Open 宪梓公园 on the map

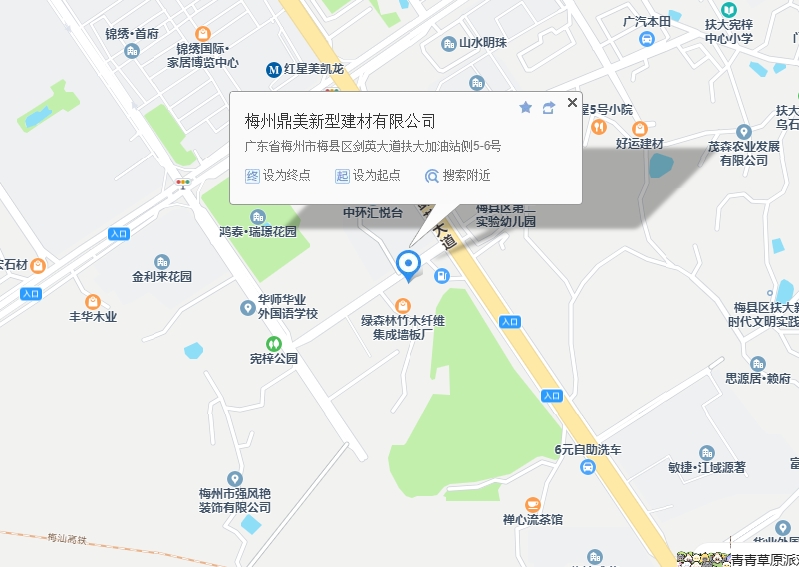tap(259, 343)
